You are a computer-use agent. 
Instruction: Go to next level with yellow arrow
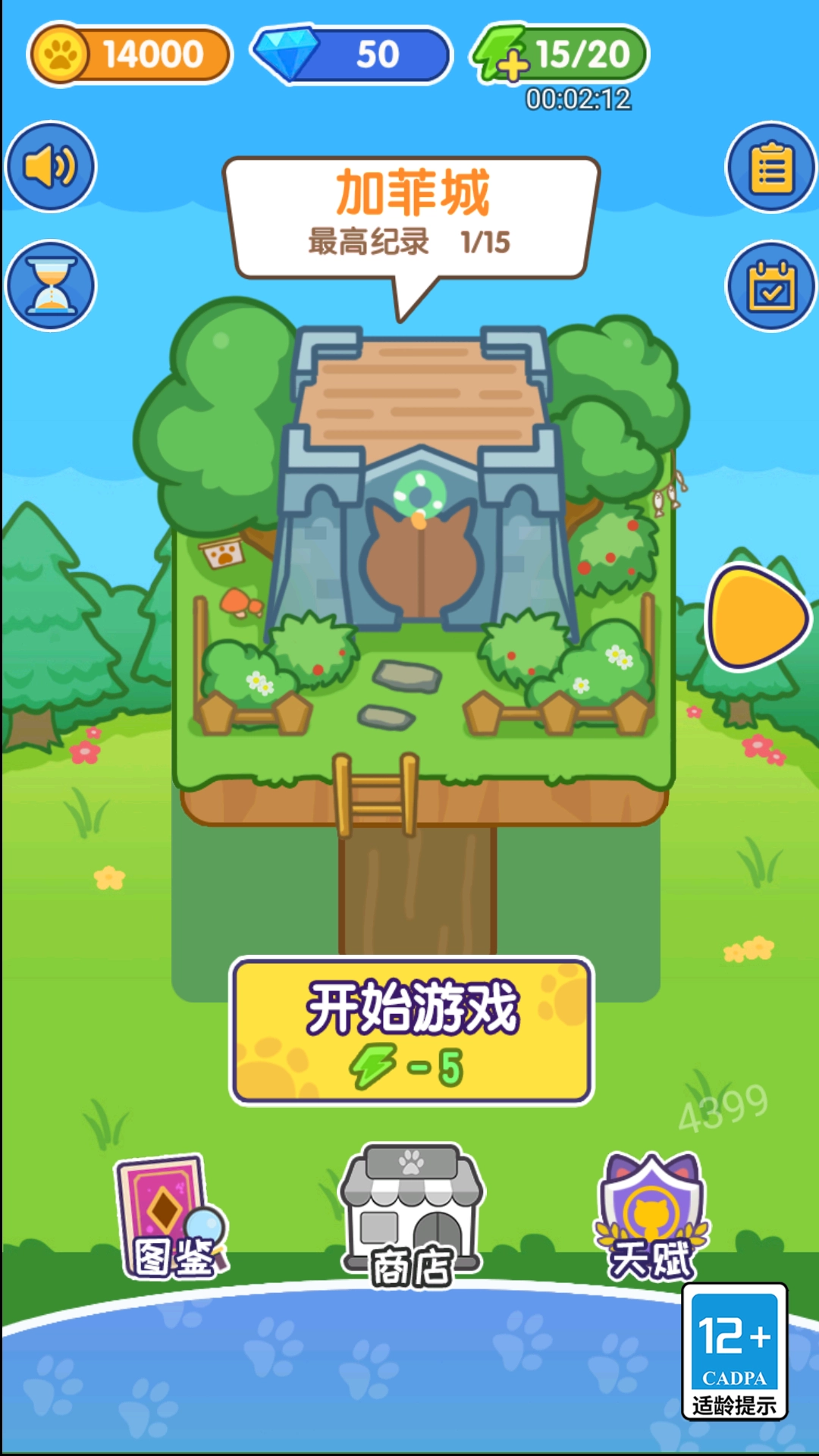pyautogui.click(x=758, y=617)
